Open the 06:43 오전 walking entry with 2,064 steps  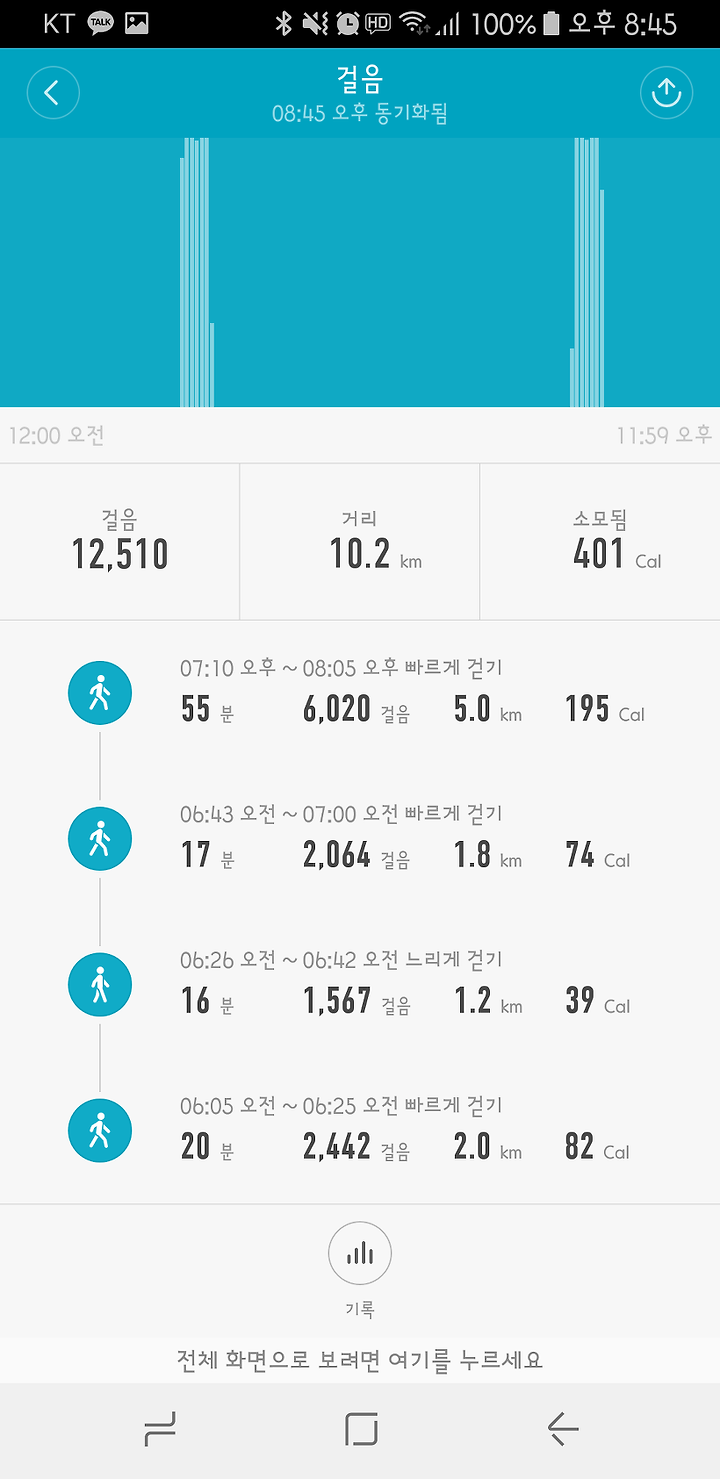coord(360,839)
